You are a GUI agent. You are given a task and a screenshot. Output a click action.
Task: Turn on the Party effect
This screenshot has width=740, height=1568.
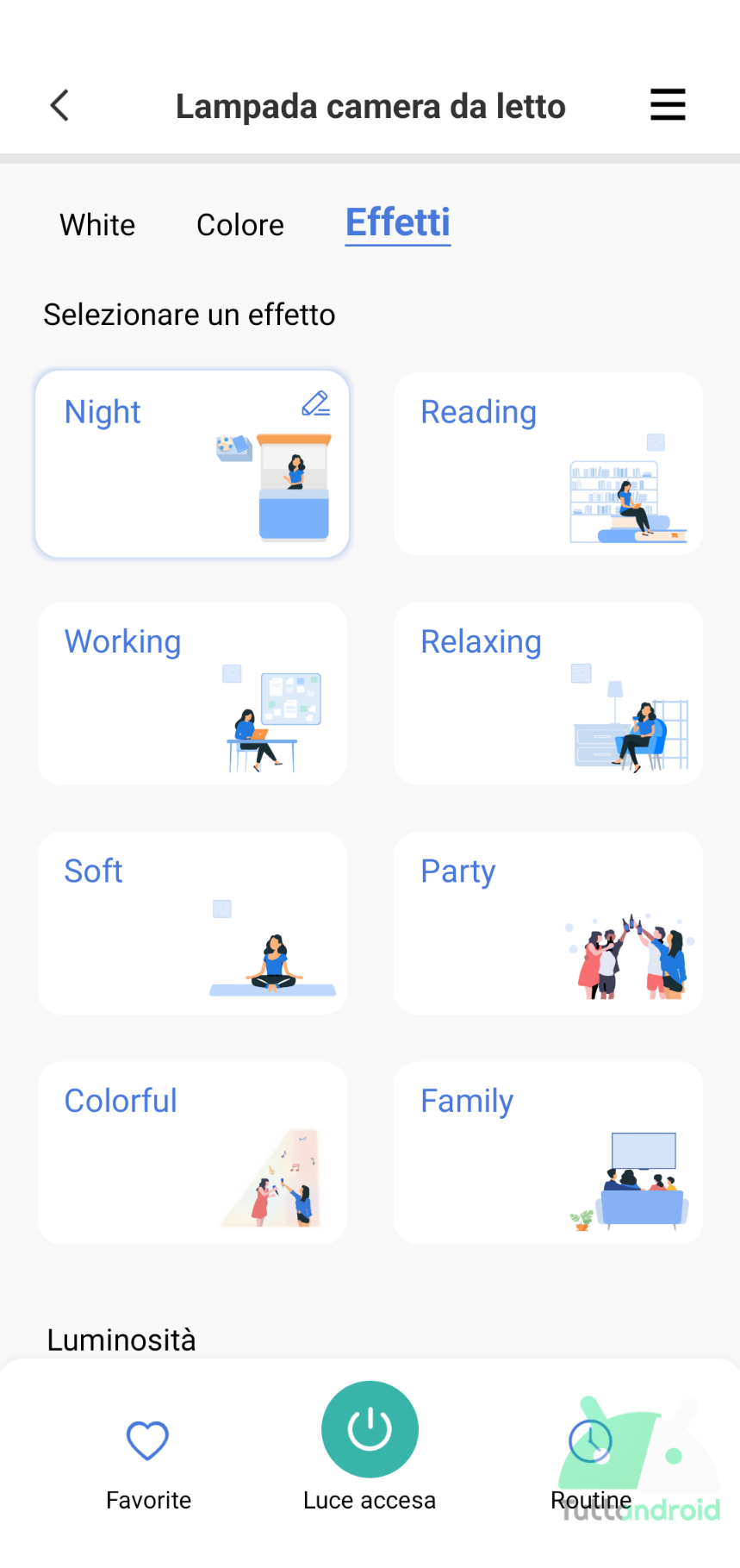point(548,923)
